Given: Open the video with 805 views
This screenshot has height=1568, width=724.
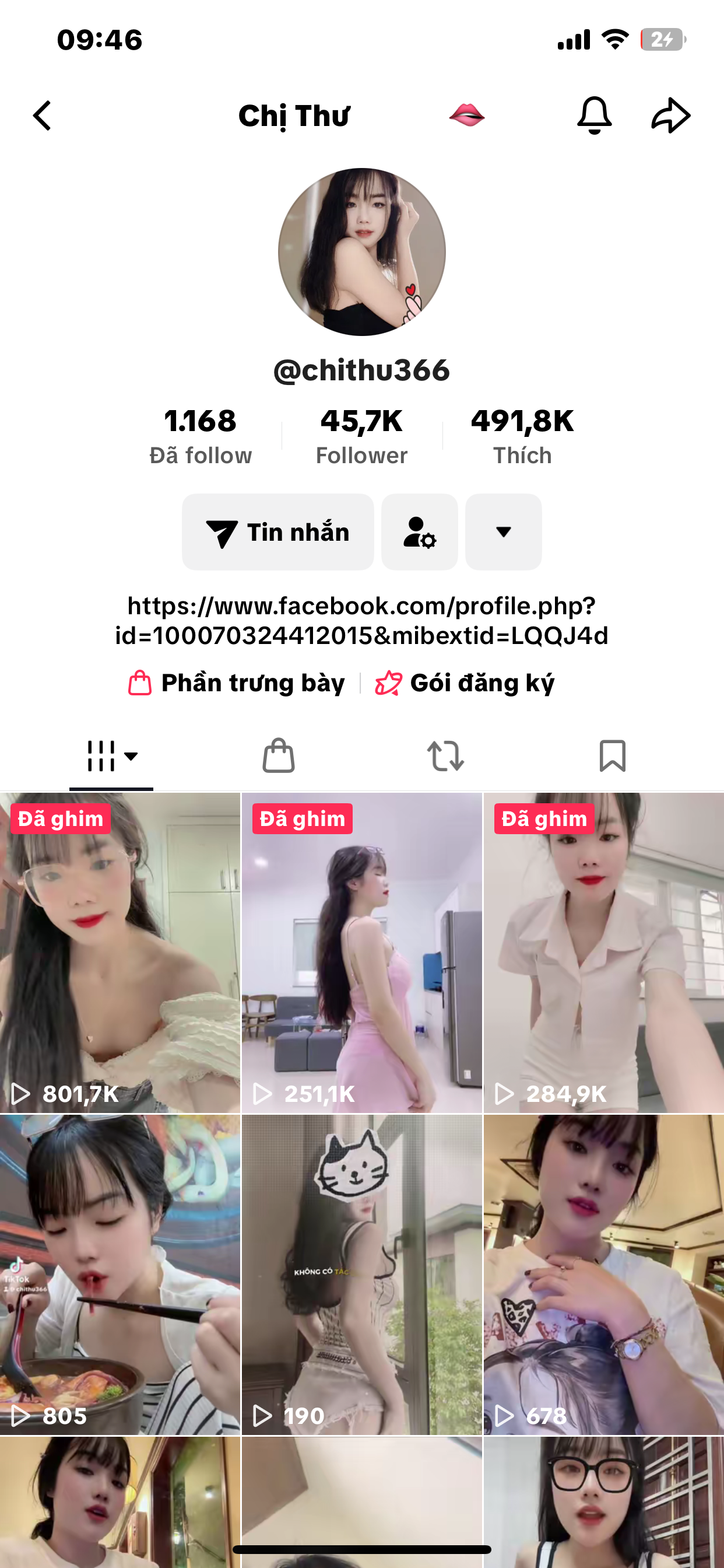Looking at the screenshot, I should [x=120, y=1275].
